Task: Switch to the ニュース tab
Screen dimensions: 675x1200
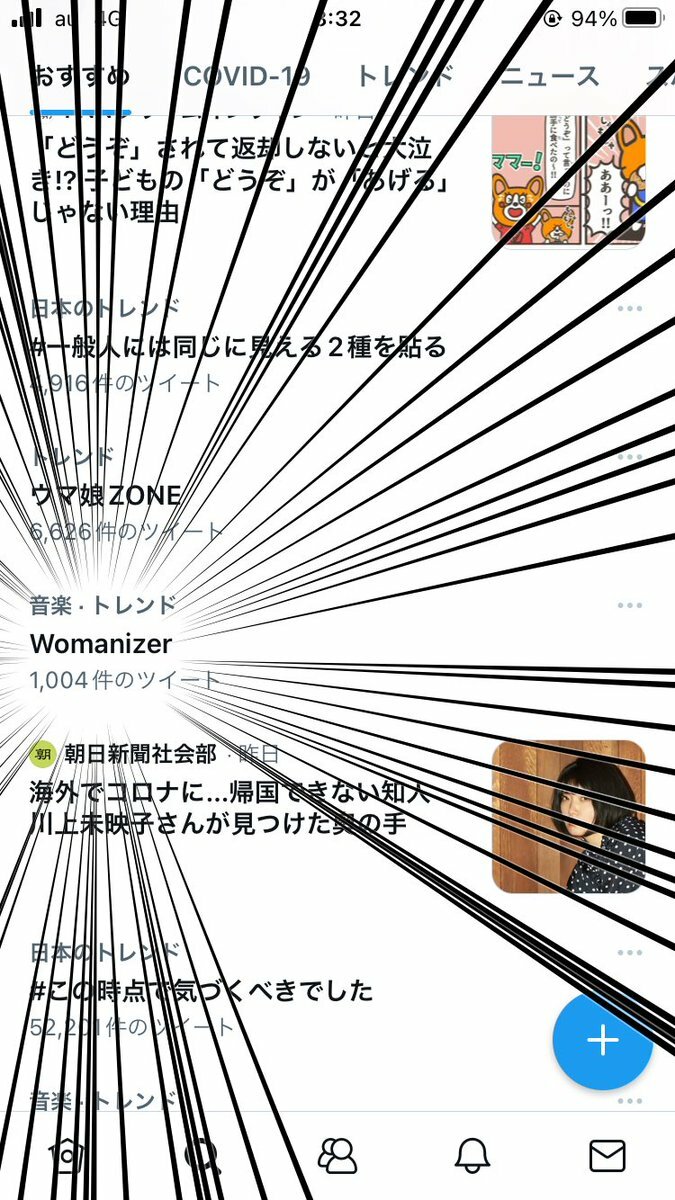Action: (550, 76)
